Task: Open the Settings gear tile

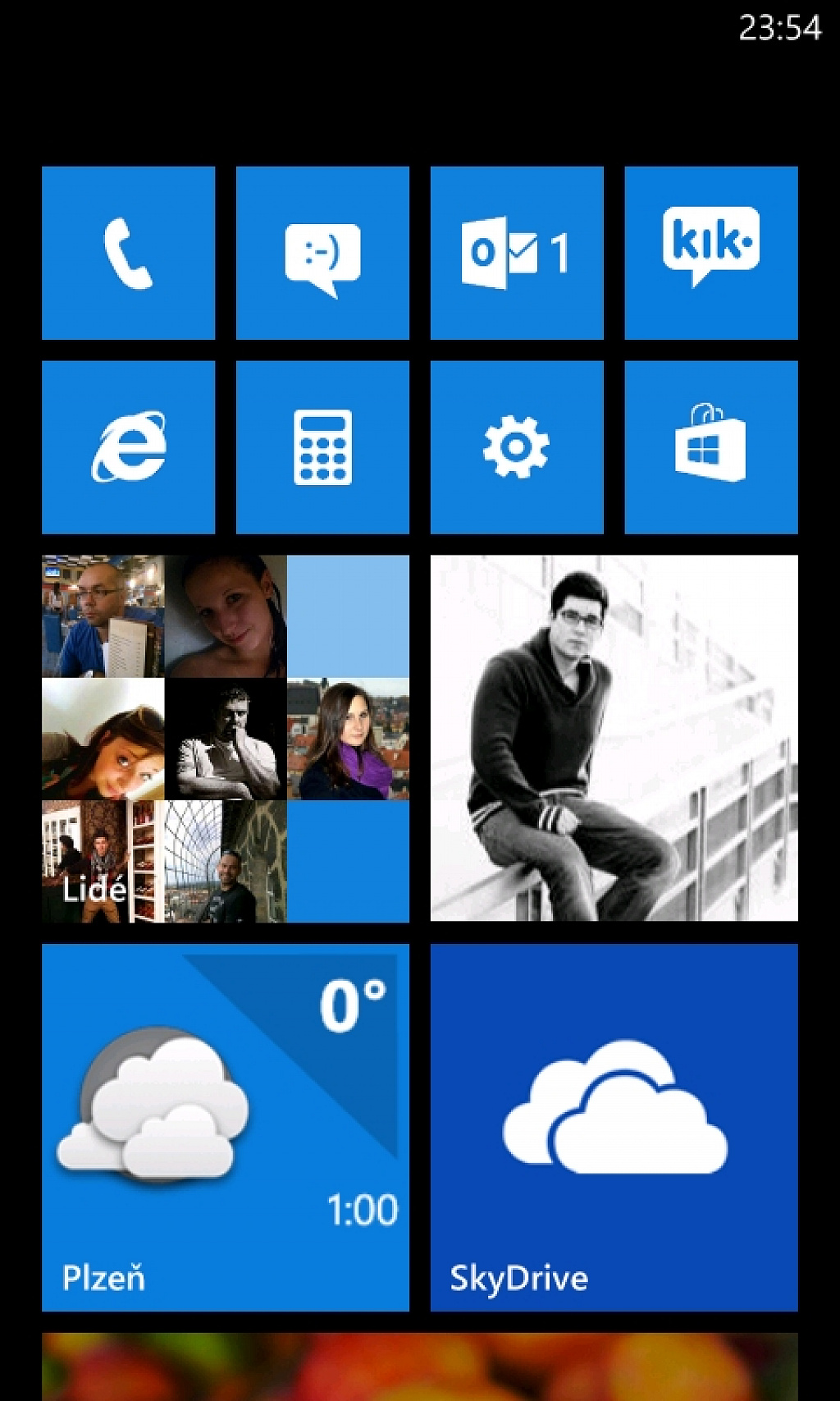Action: click(517, 447)
